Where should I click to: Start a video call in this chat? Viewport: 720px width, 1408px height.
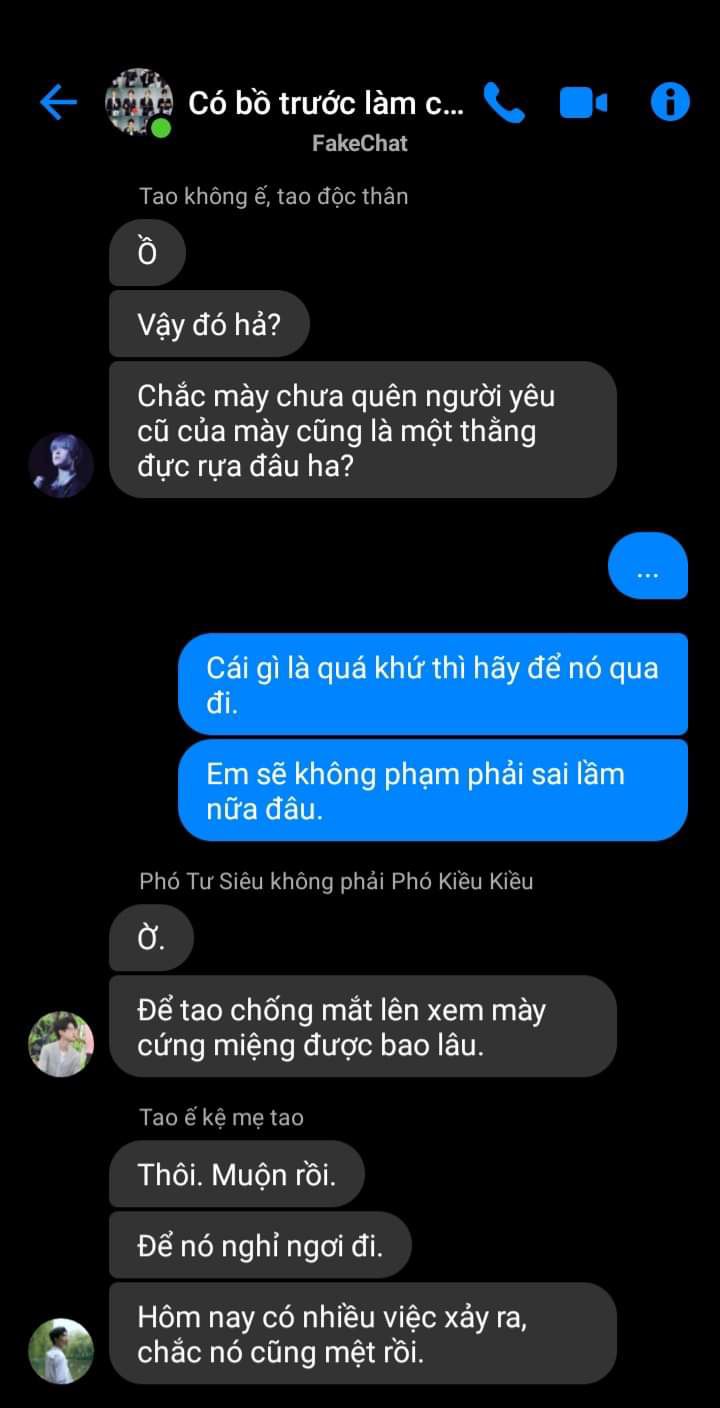tap(583, 102)
